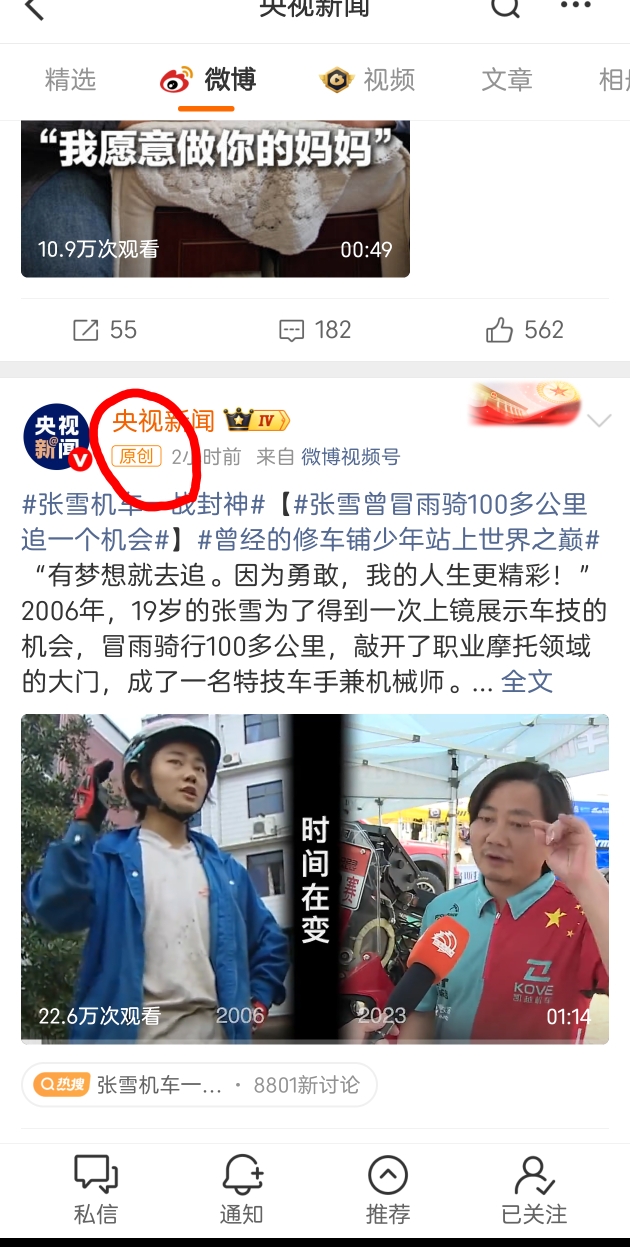Switch to the 文章 tab
The height and width of the screenshot is (1247, 630).
pyautogui.click(x=506, y=80)
